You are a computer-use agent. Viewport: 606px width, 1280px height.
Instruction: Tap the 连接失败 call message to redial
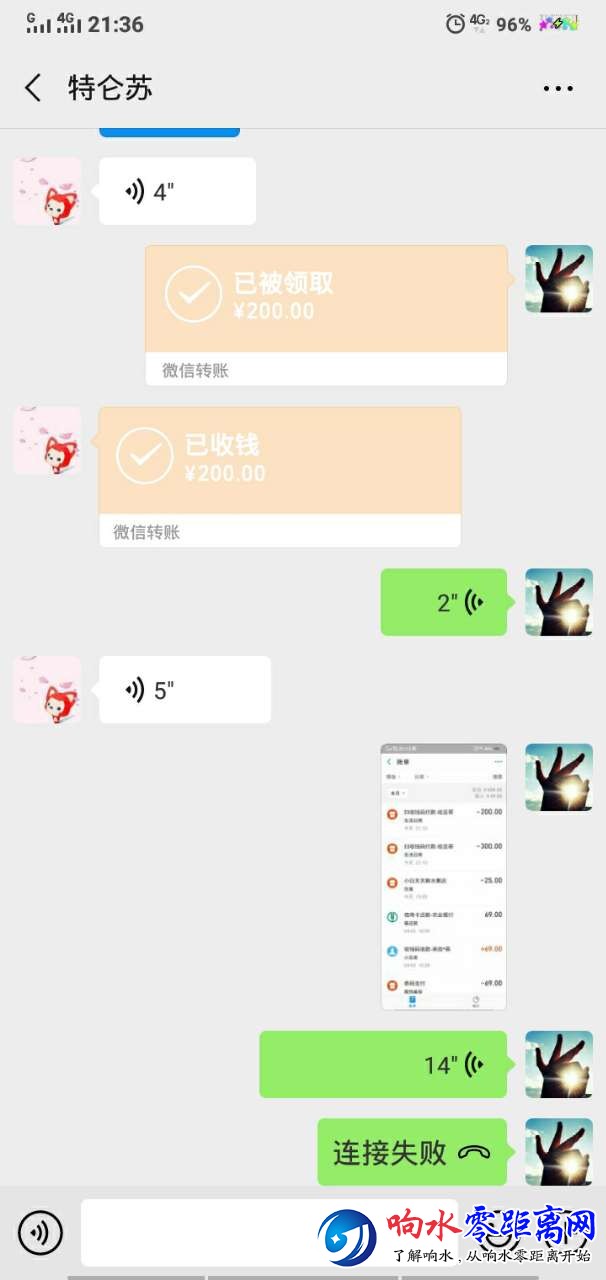click(412, 1152)
